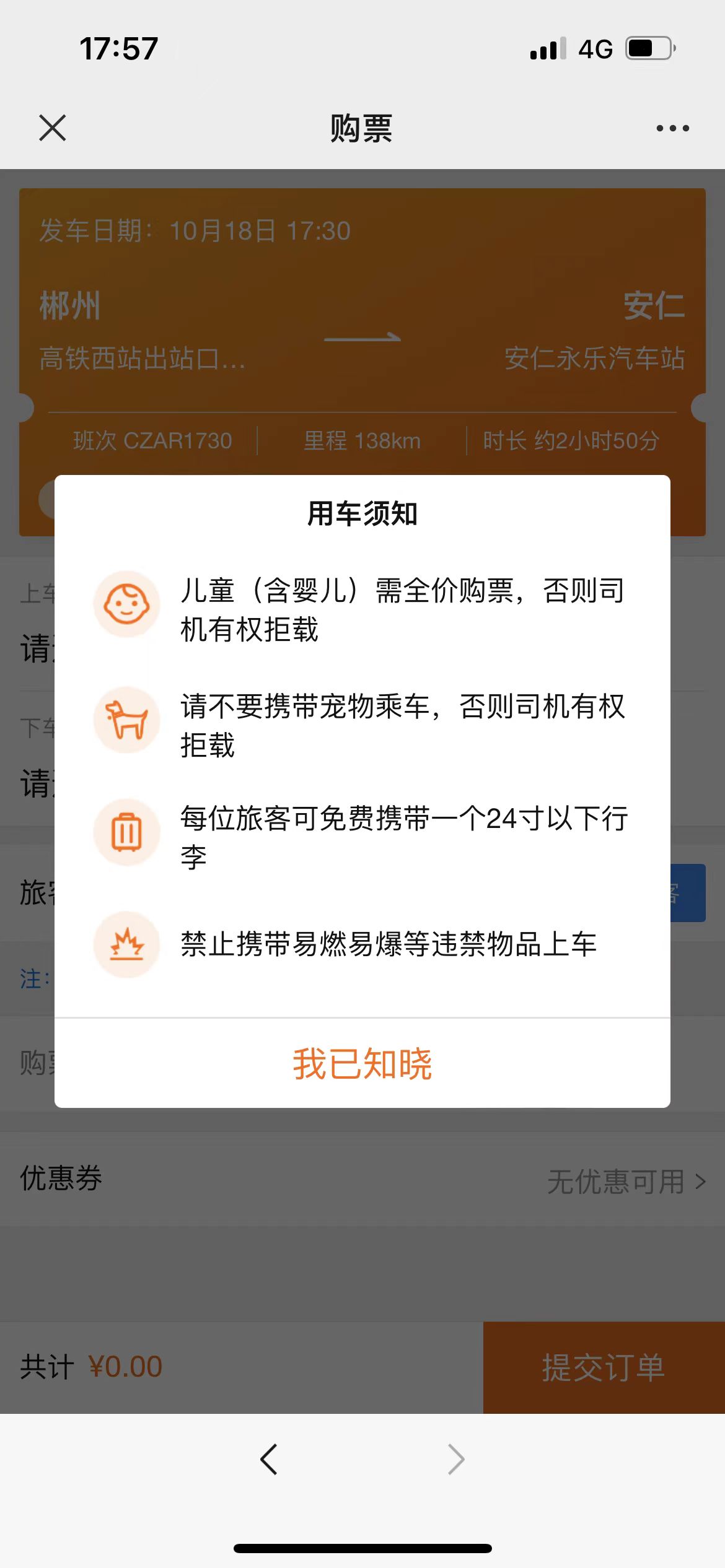Go back with the browser back arrow

pos(269,1460)
